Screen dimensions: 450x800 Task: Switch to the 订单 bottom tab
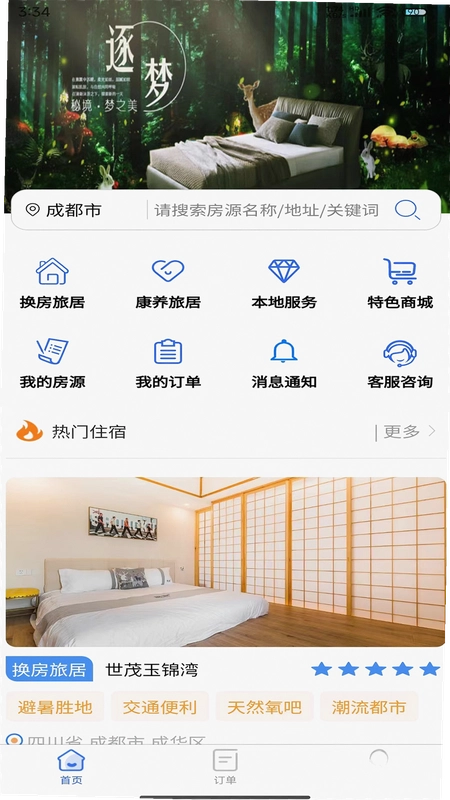click(225, 767)
